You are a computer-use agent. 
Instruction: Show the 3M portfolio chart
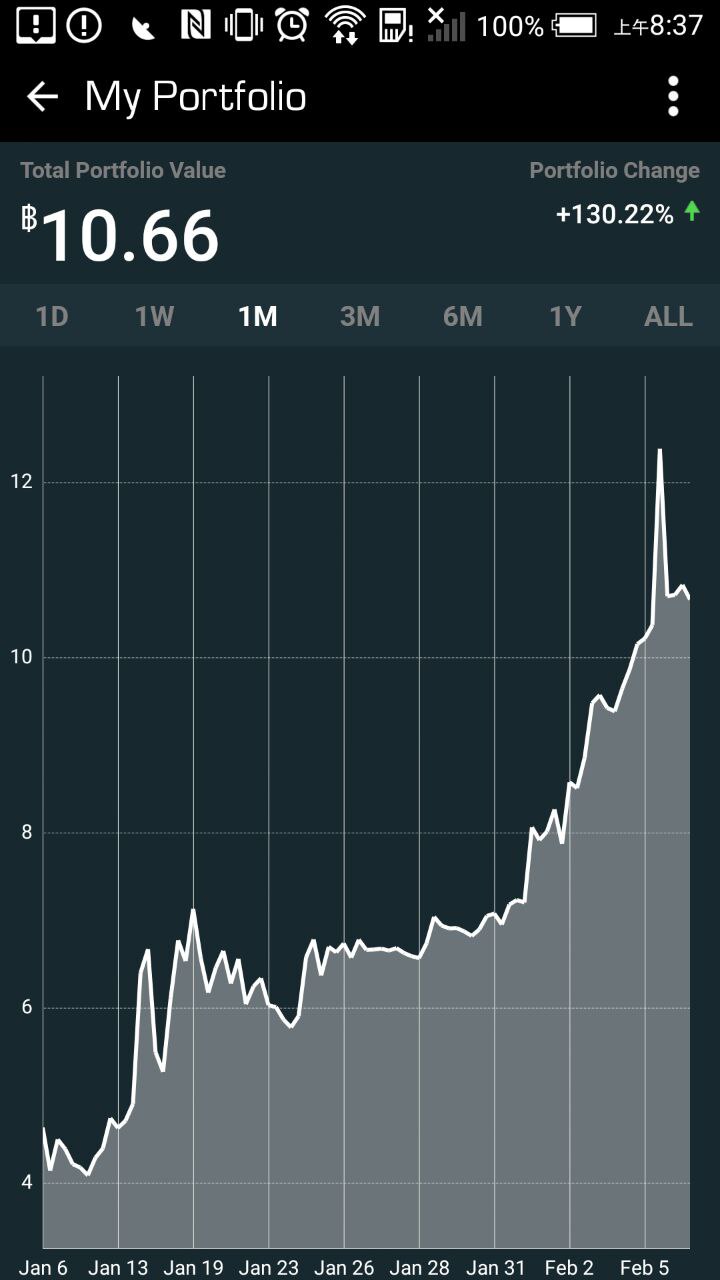pos(360,317)
